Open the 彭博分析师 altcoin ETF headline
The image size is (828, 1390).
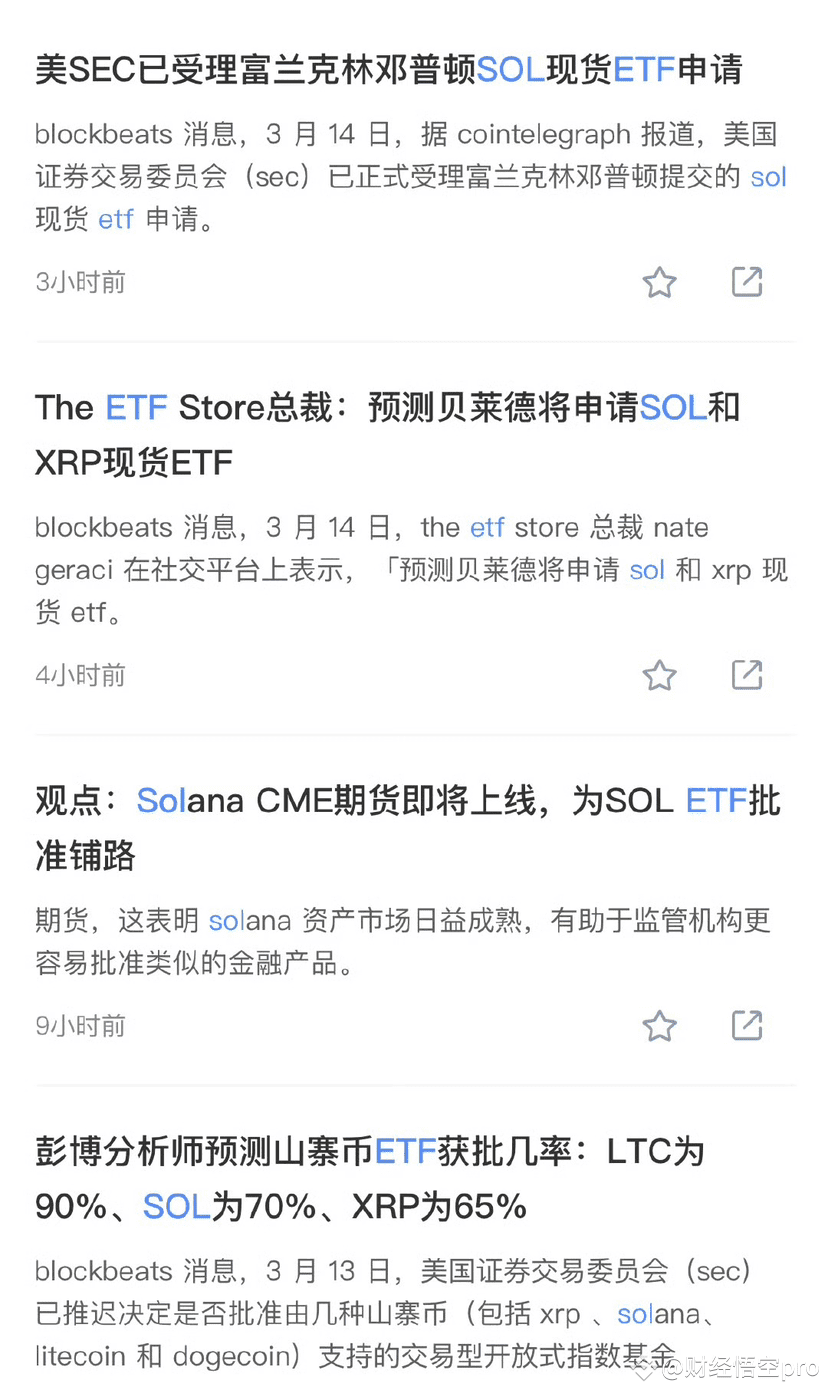tap(370, 1178)
